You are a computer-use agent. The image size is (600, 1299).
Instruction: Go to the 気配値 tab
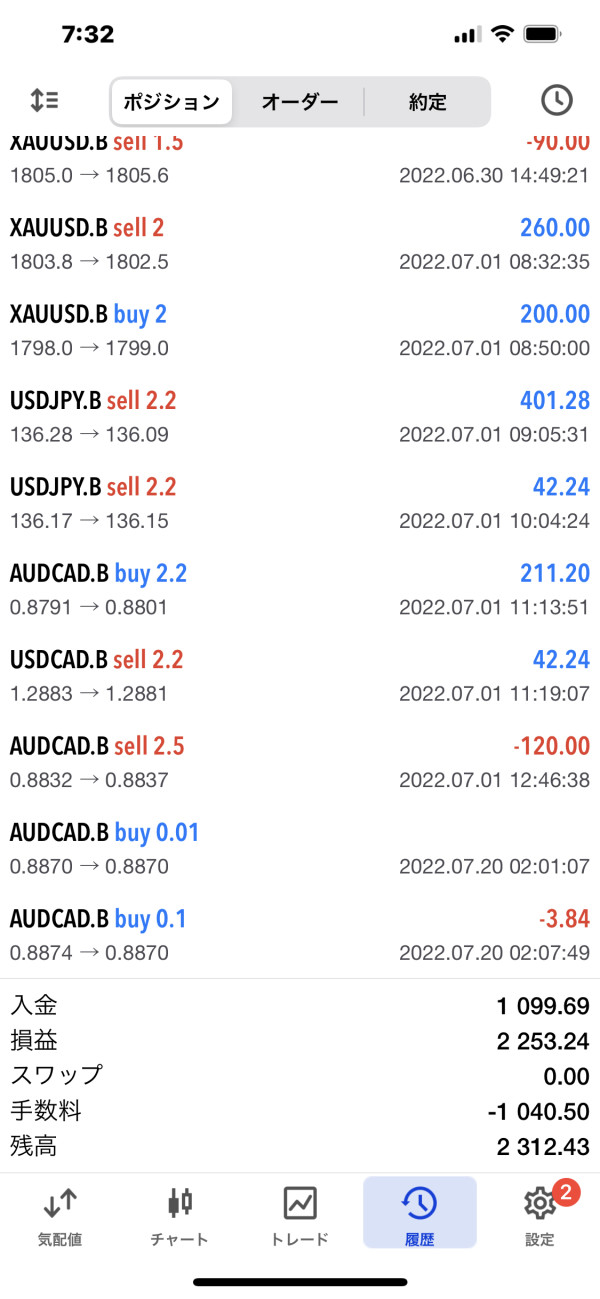point(60,1213)
